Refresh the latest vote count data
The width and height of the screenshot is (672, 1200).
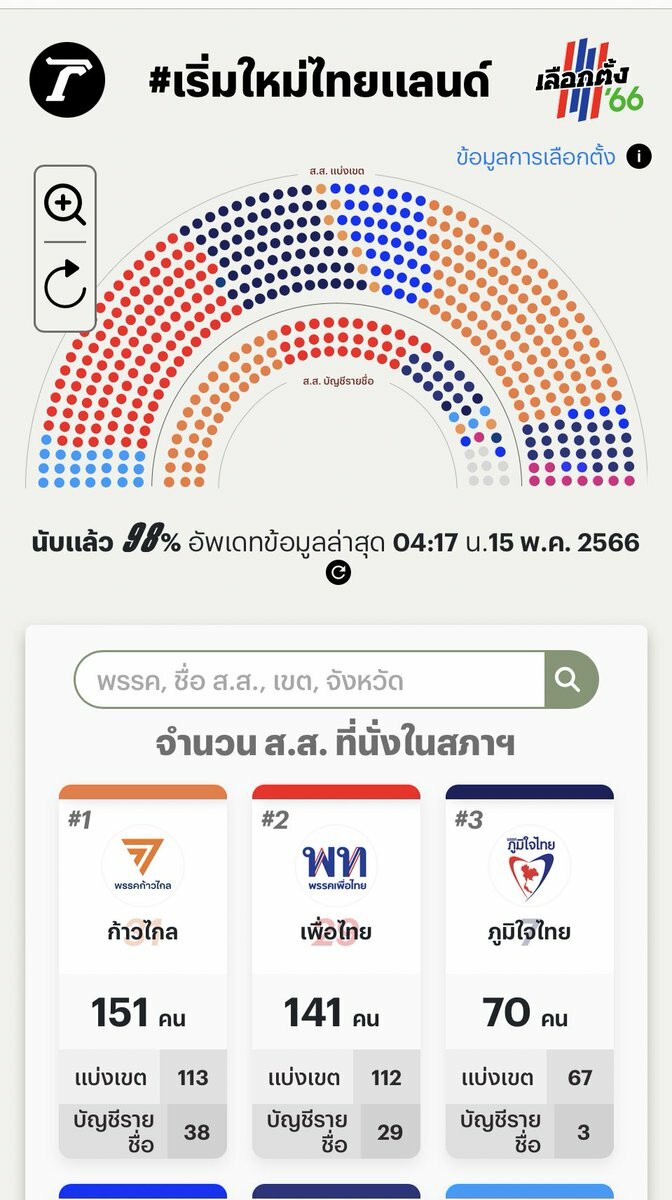[338, 573]
